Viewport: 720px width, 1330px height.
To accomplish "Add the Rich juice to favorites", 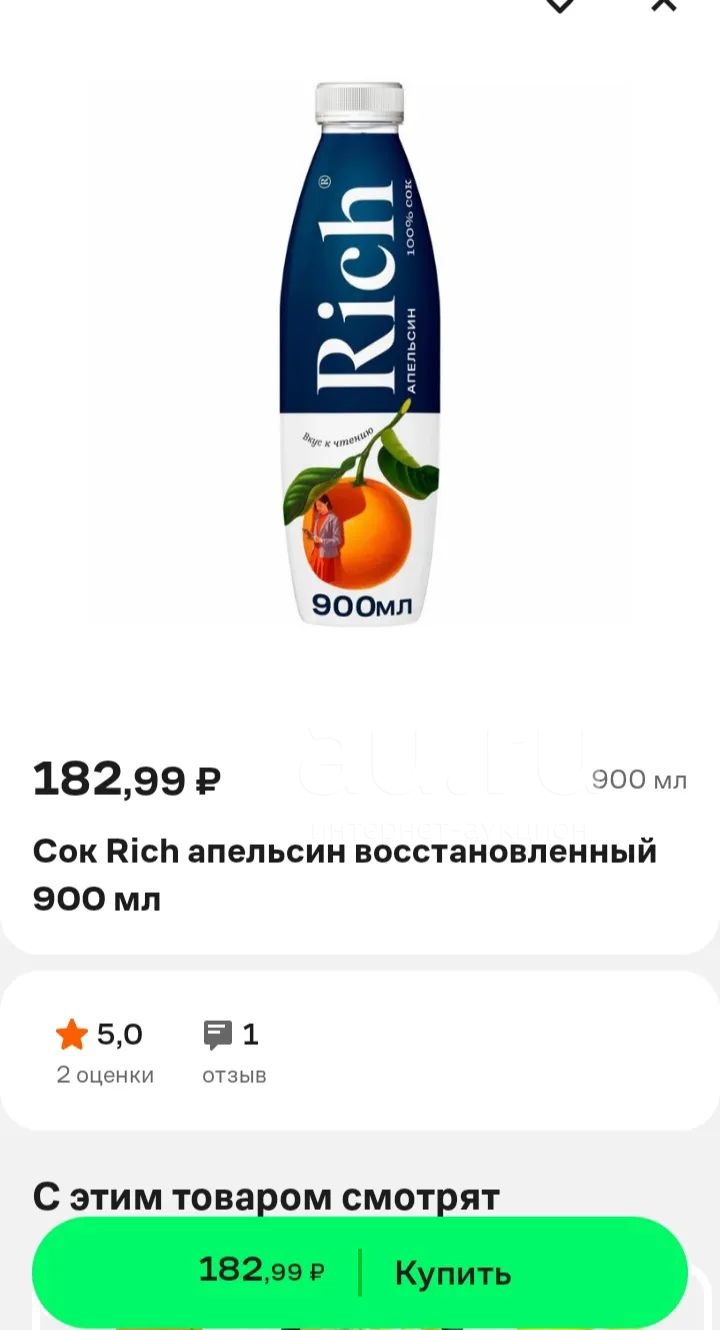I will 560,4.
